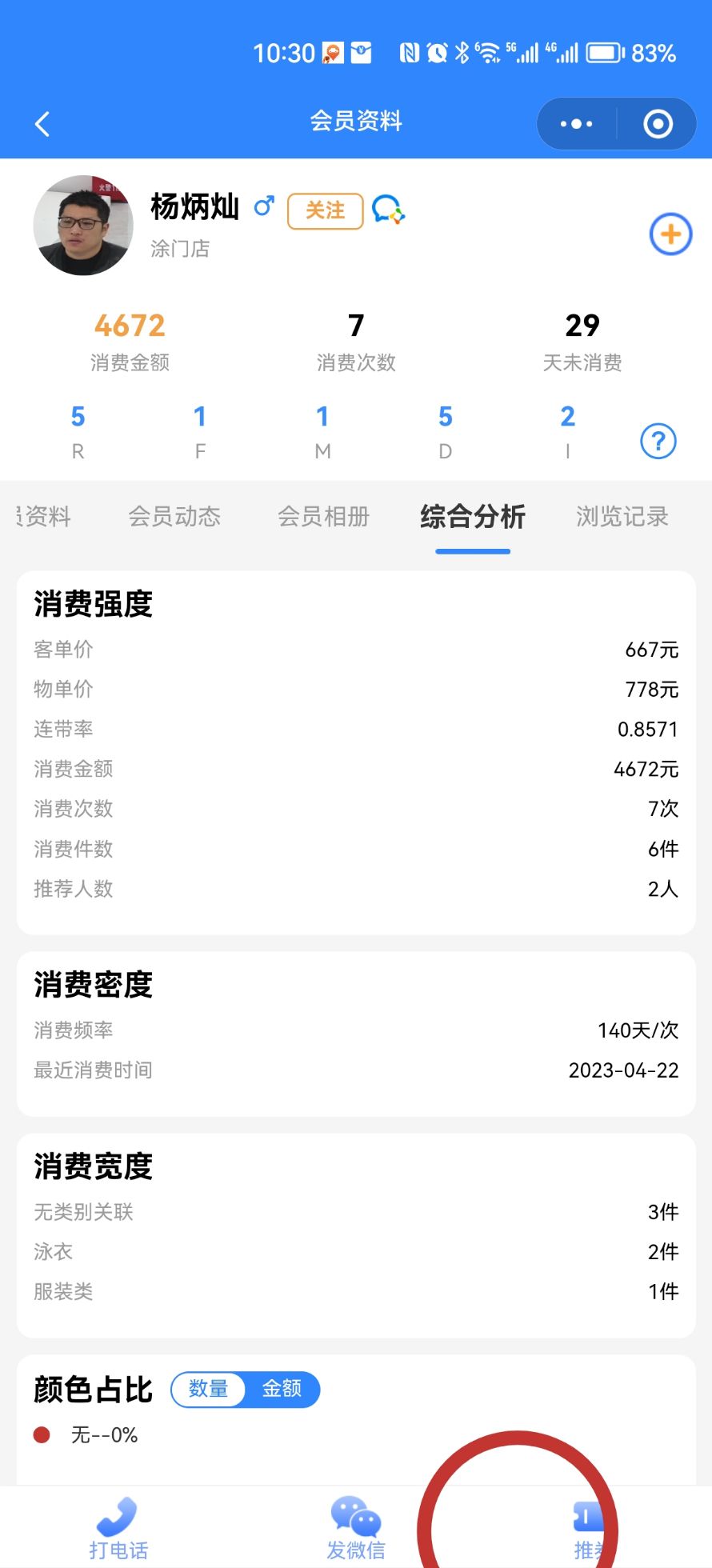The height and width of the screenshot is (1568, 712).
Task: Select 金额 in color ratio toggle
Action: click(x=282, y=1389)
